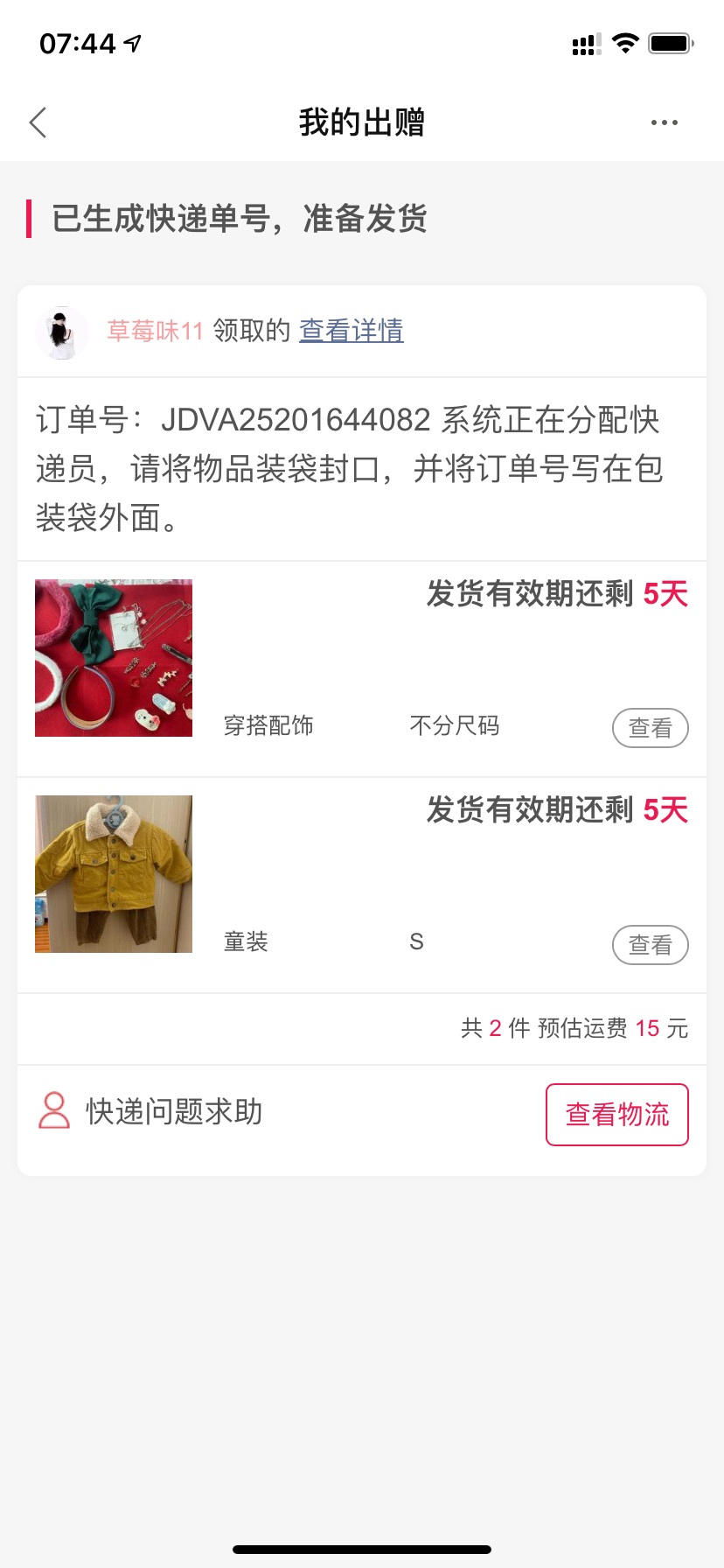Open the 查看详情 link
This screenshot has height=1568, width=724.
point(352,331)
